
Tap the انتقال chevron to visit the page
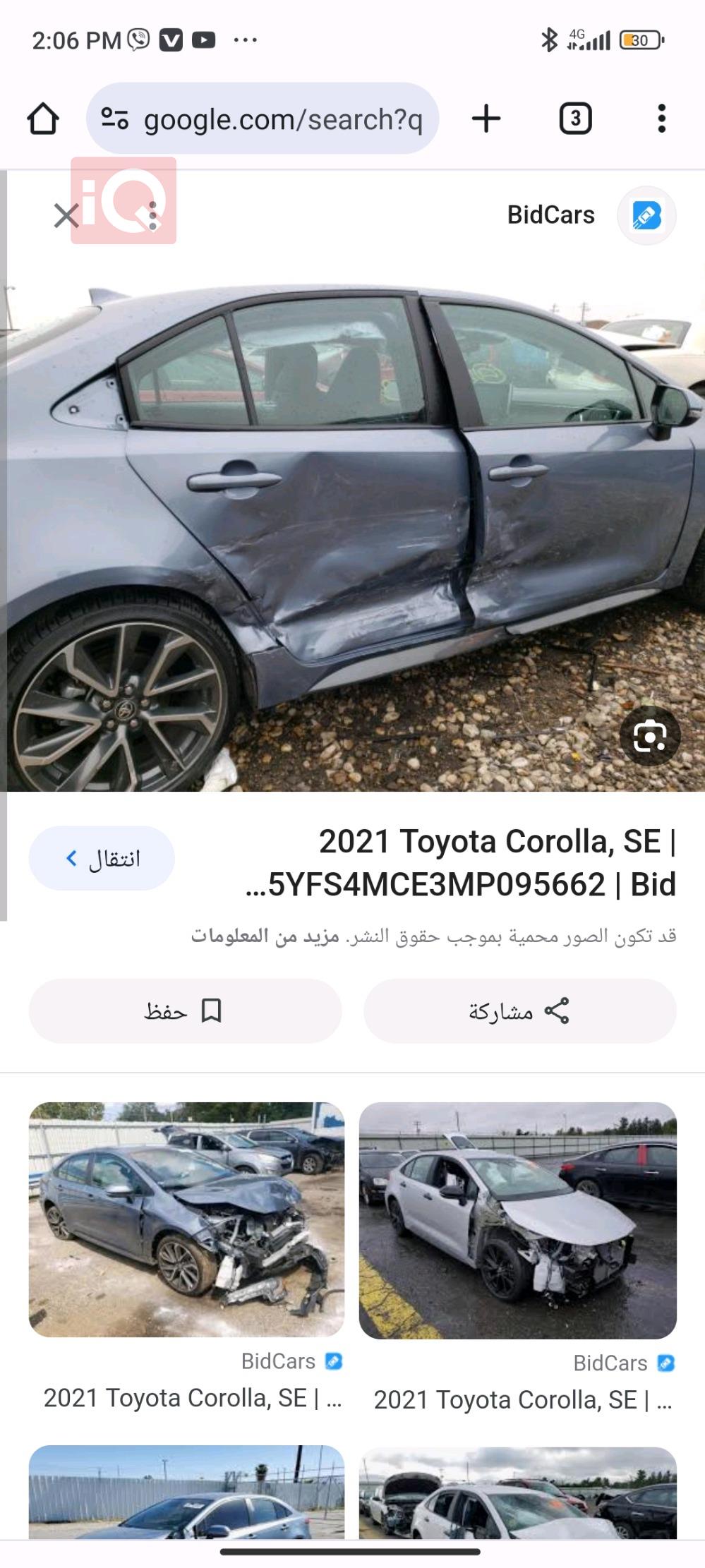coord(69,858)
